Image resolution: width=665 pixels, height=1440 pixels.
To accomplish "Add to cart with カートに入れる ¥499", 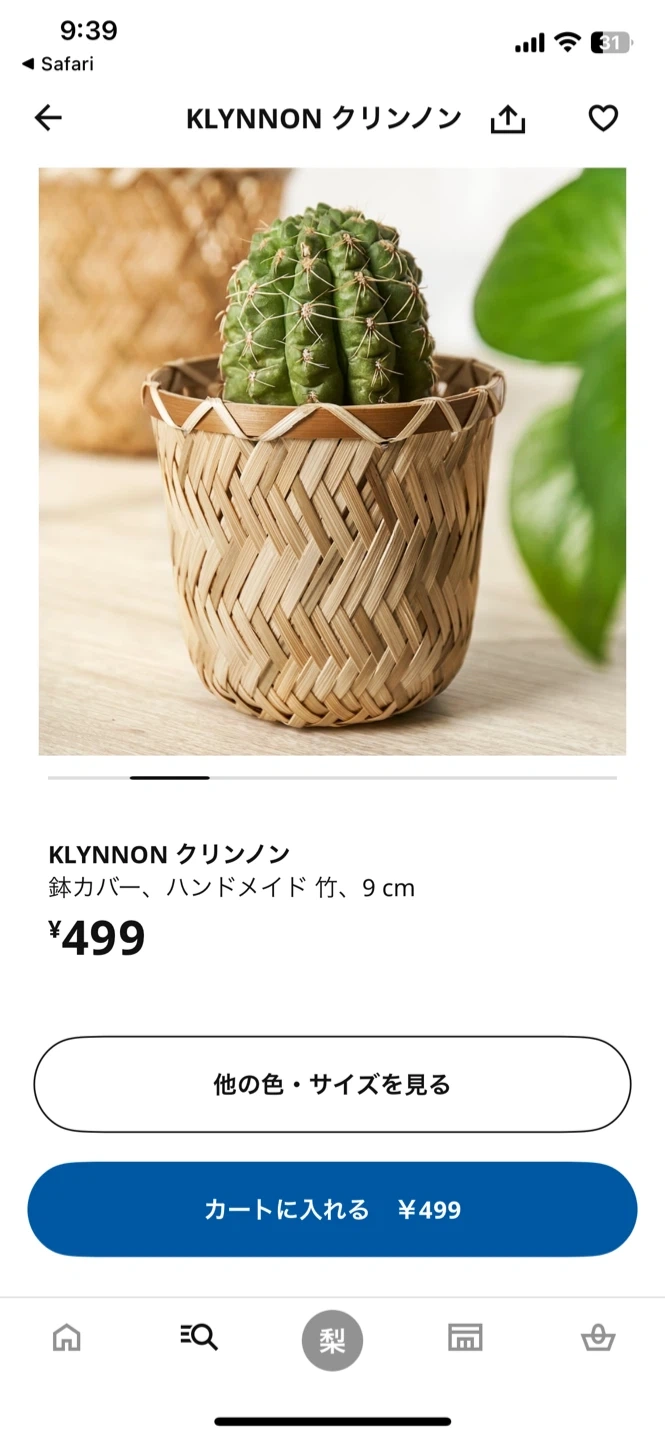I will (x=332, y=1210).
